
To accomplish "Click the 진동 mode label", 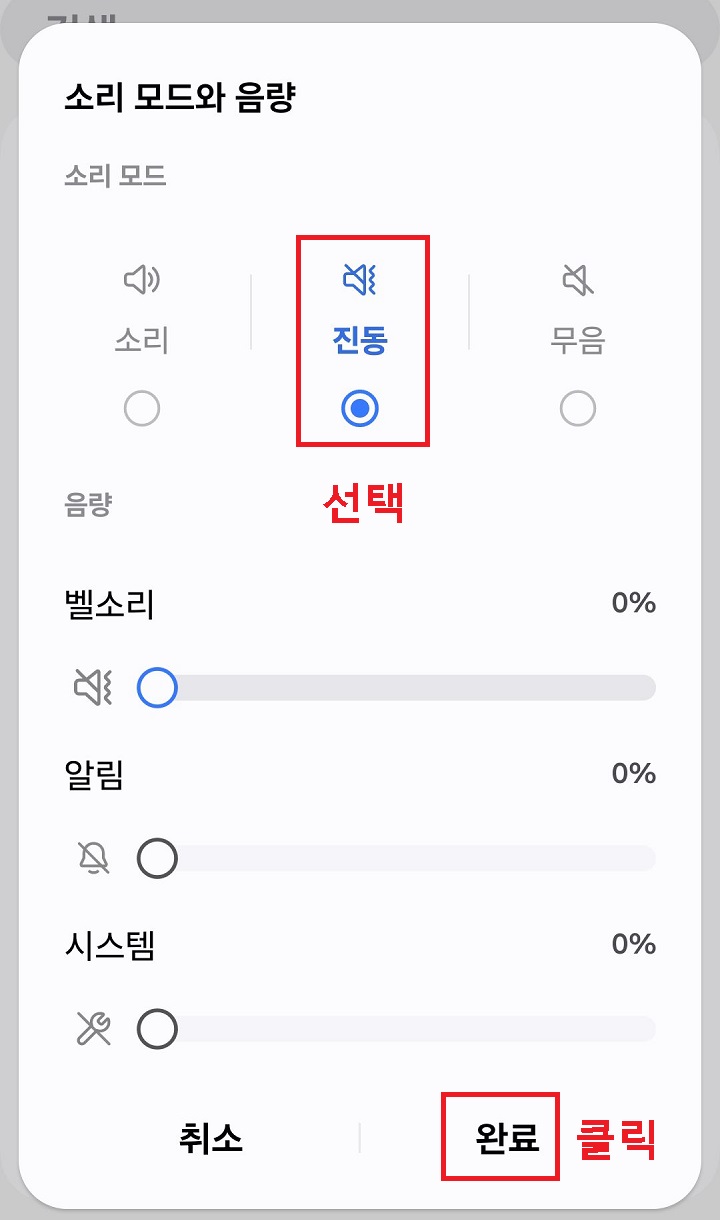I will (360, 339).
